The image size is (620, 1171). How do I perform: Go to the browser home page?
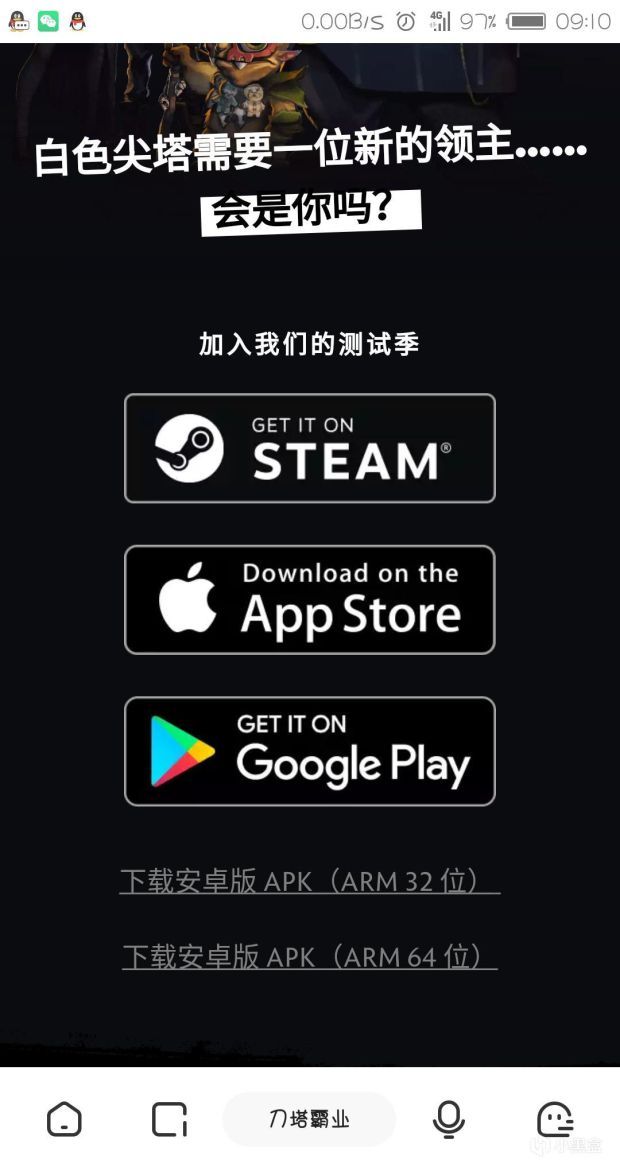pyautogui.click(x=65, y=1119)
